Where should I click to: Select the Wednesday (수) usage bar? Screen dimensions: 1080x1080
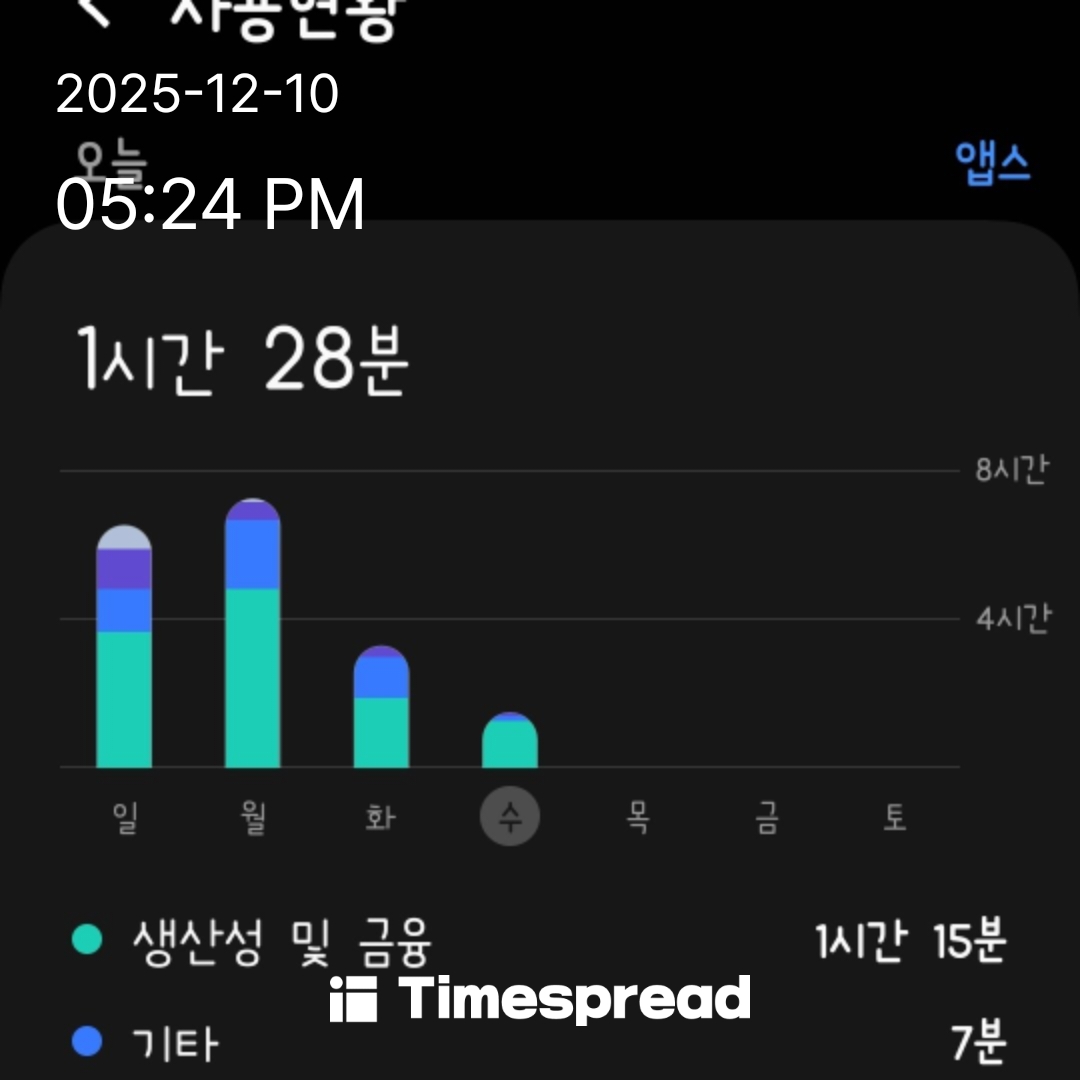tap(510, 742)
